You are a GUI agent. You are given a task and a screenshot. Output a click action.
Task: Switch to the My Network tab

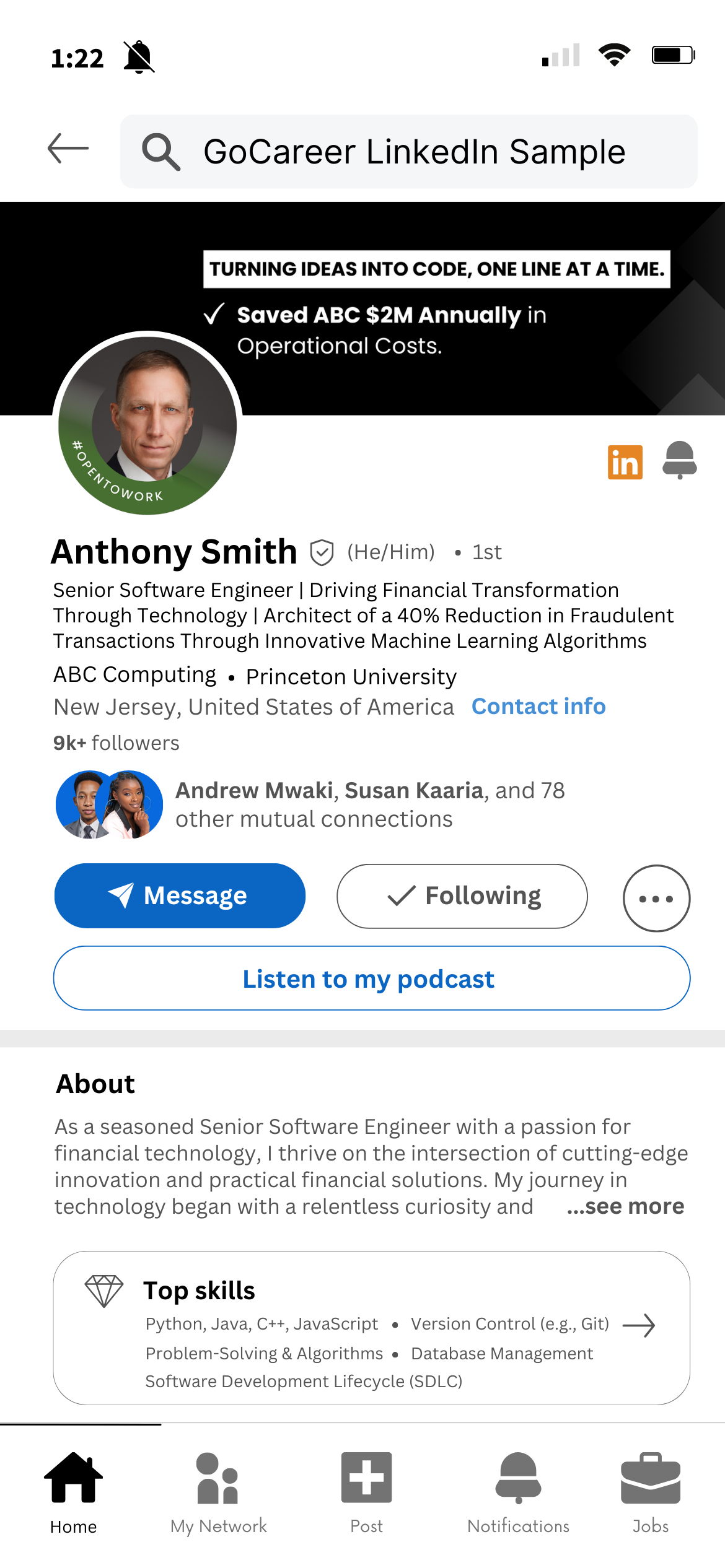[x=218, y=1492]
